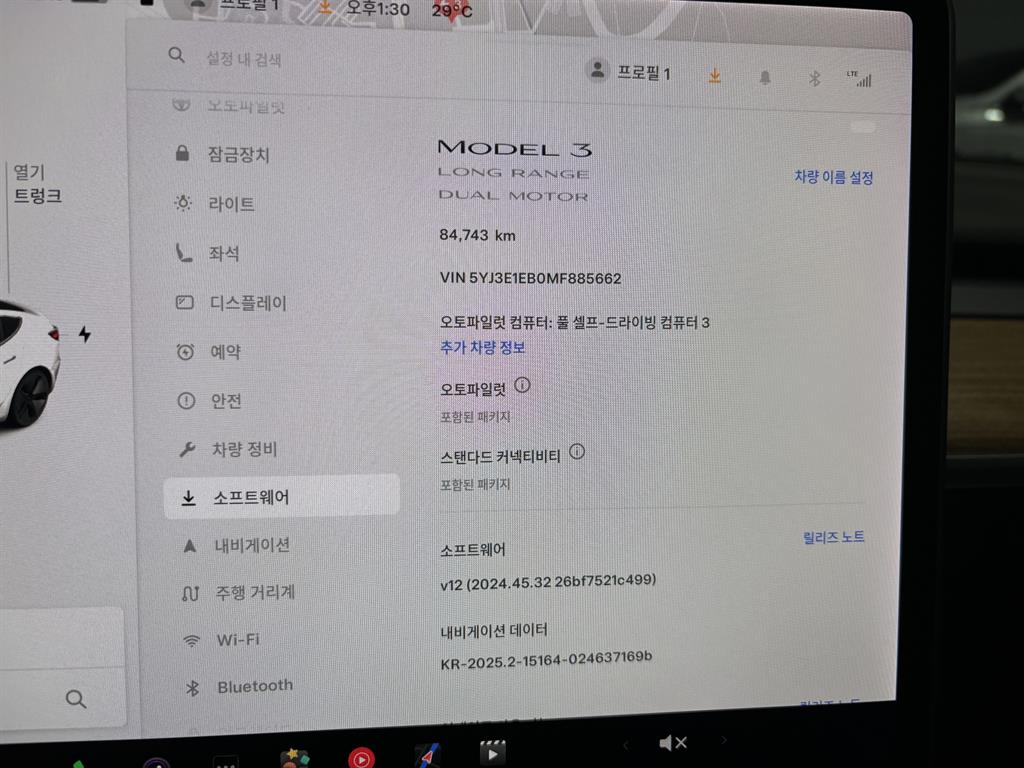This screenshot has width=1024, height=768.
Task: Tap 차량 이름 설정 link
Action: click(834, 177)
